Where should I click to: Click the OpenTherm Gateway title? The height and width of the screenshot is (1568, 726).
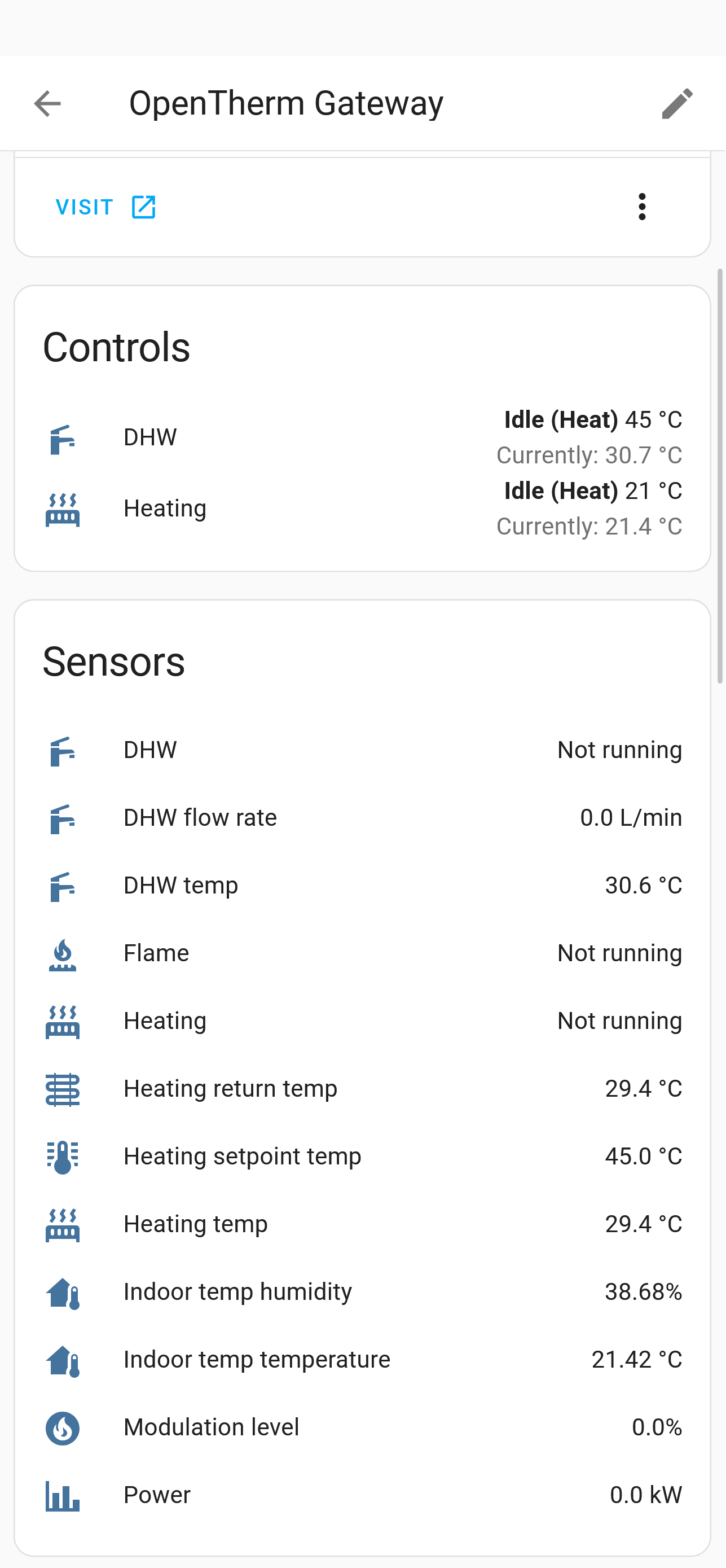[x=287, y=102]
